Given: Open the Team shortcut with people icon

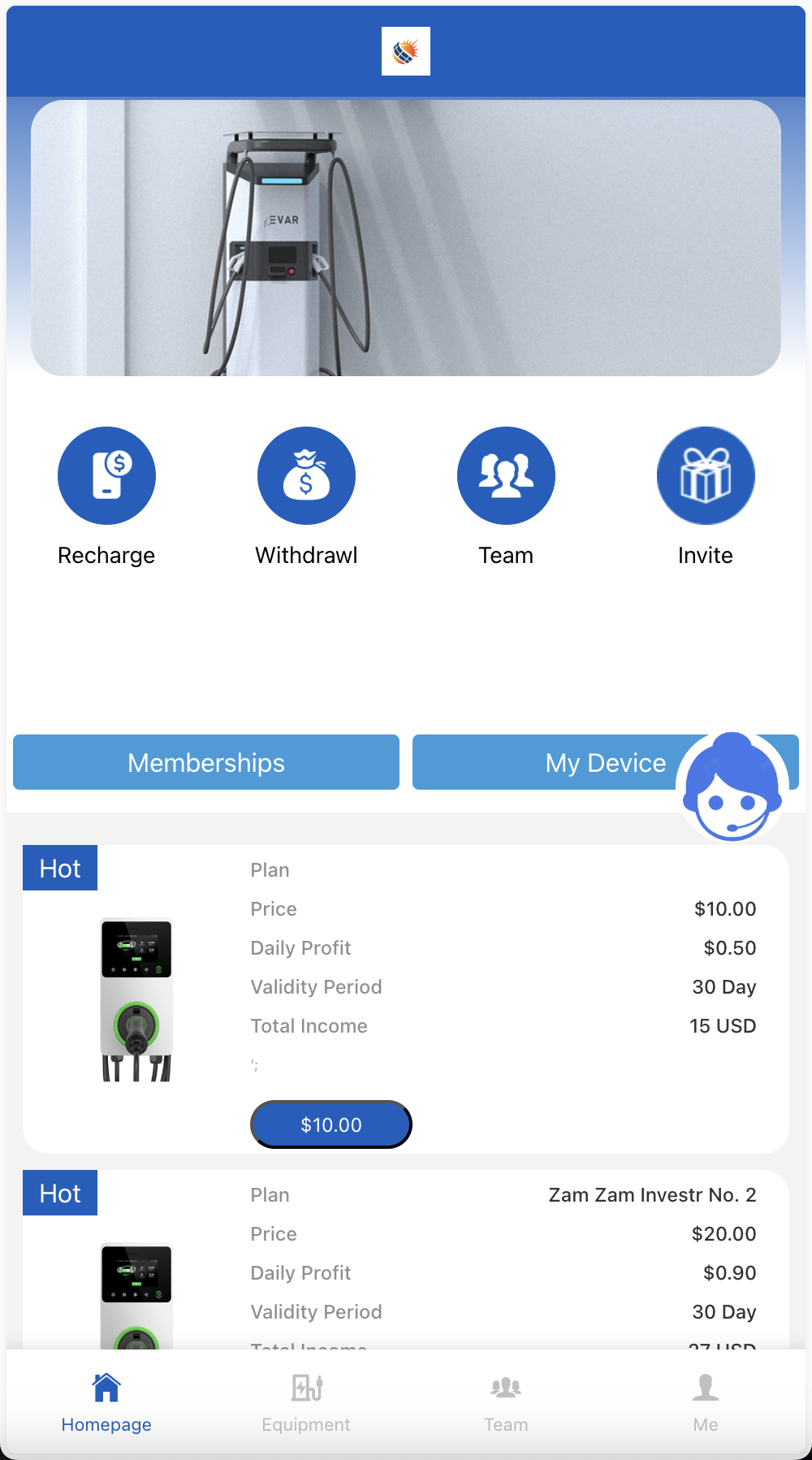Looking at the screenshot, I should [506, 476].
